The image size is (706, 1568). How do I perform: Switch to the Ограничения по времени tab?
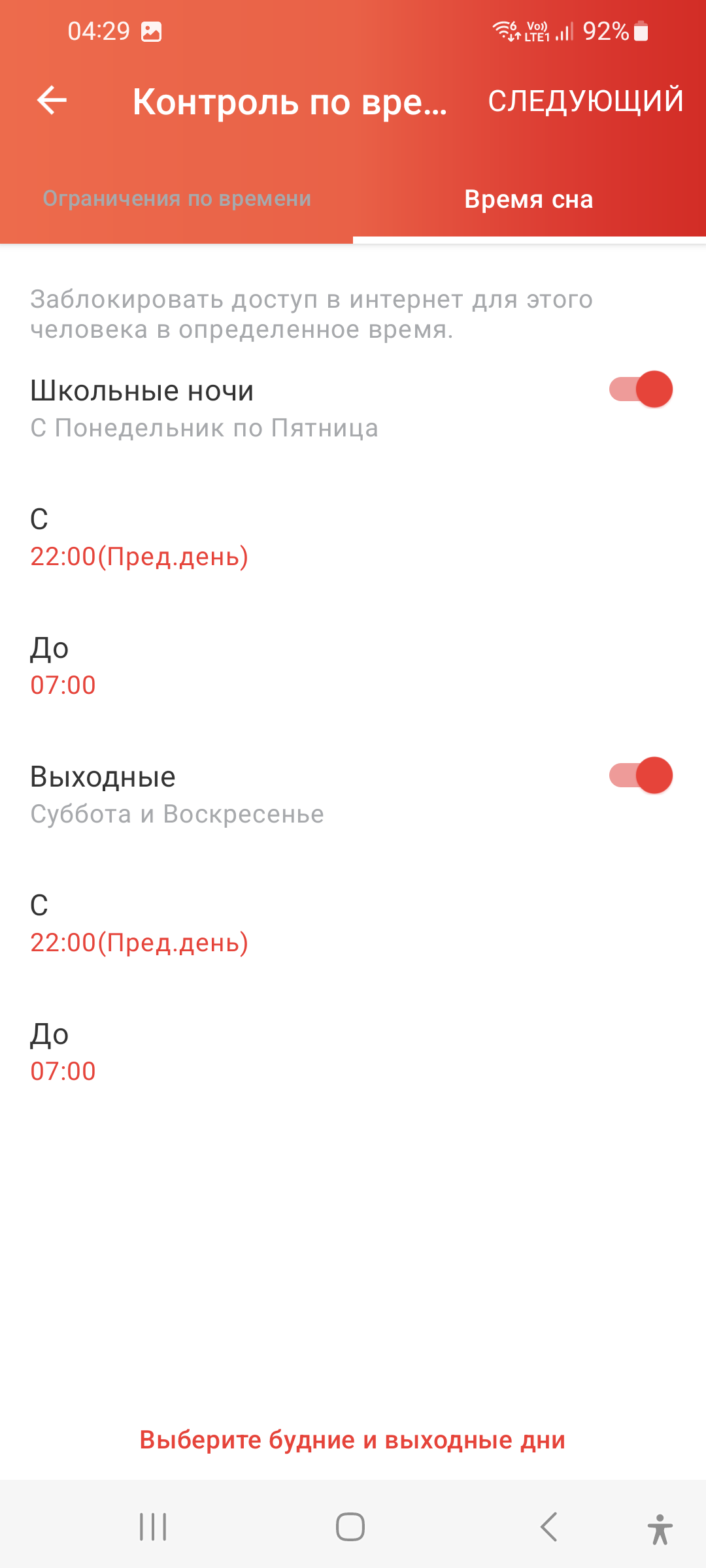pyautogui.click(x=176, y=199)
